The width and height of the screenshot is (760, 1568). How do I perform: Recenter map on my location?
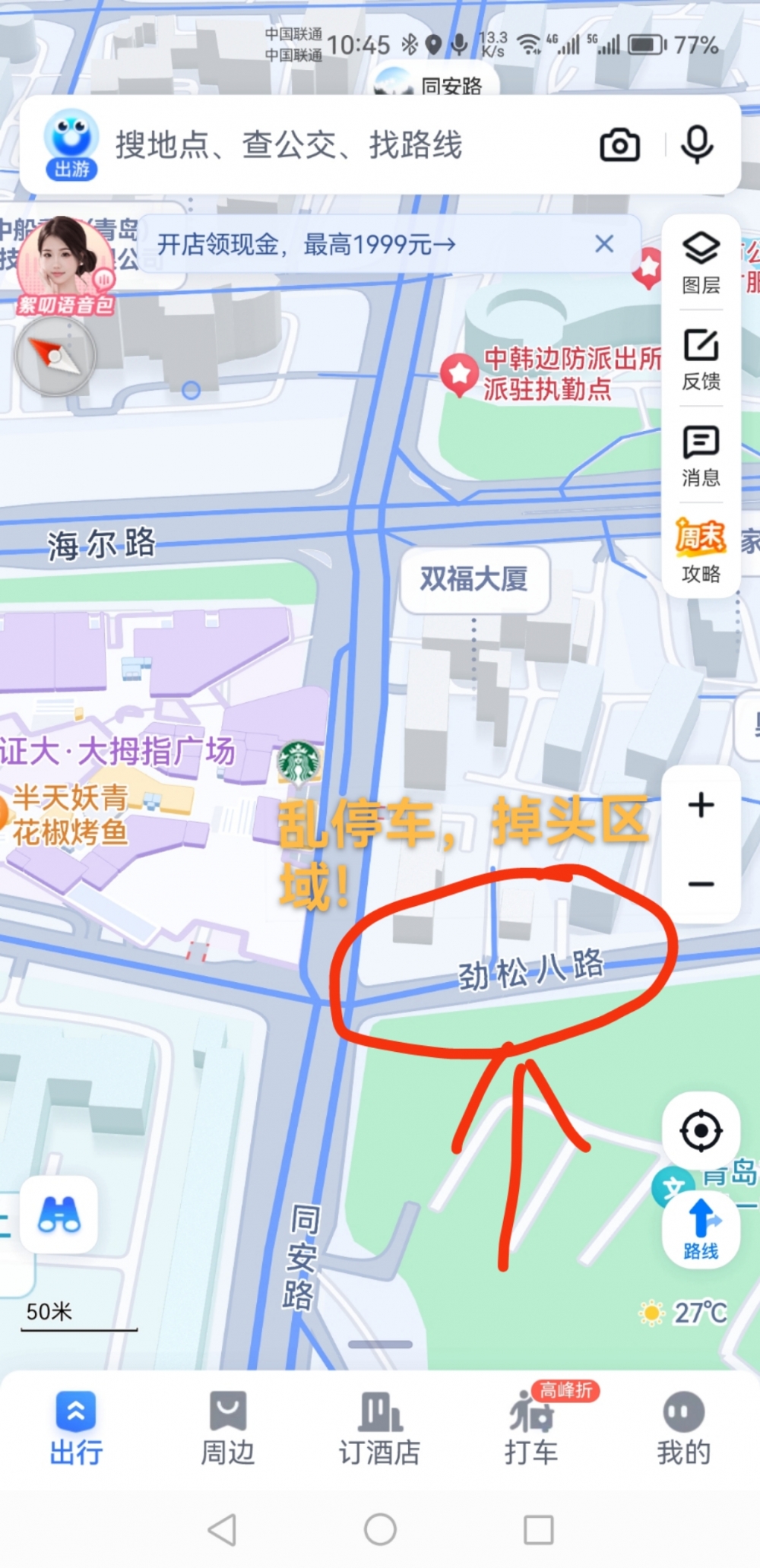tap(701, 1131)
